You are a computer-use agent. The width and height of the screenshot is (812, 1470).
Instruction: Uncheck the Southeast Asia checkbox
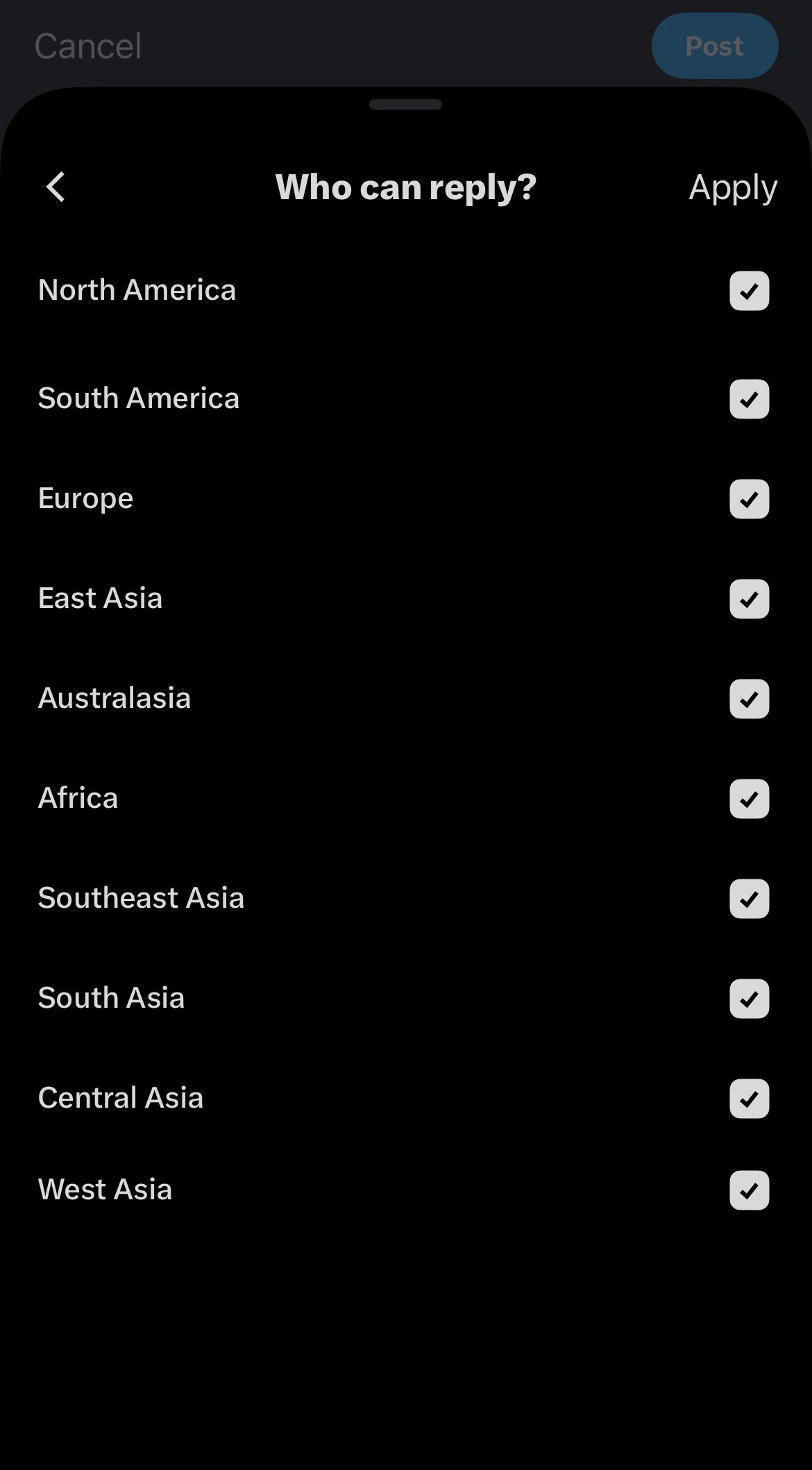749,899
